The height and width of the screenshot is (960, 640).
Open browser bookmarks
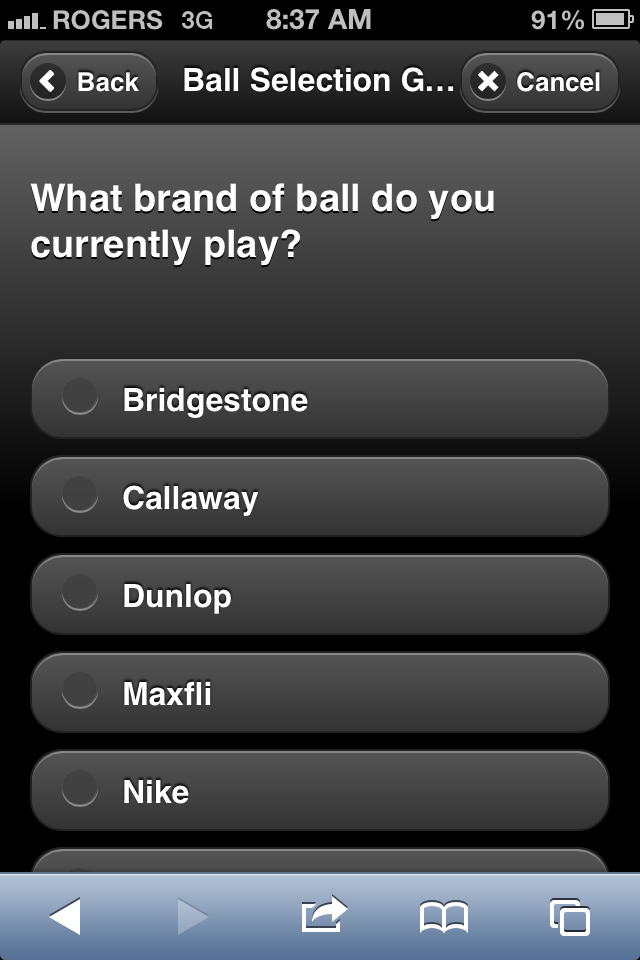pos(444,916)
